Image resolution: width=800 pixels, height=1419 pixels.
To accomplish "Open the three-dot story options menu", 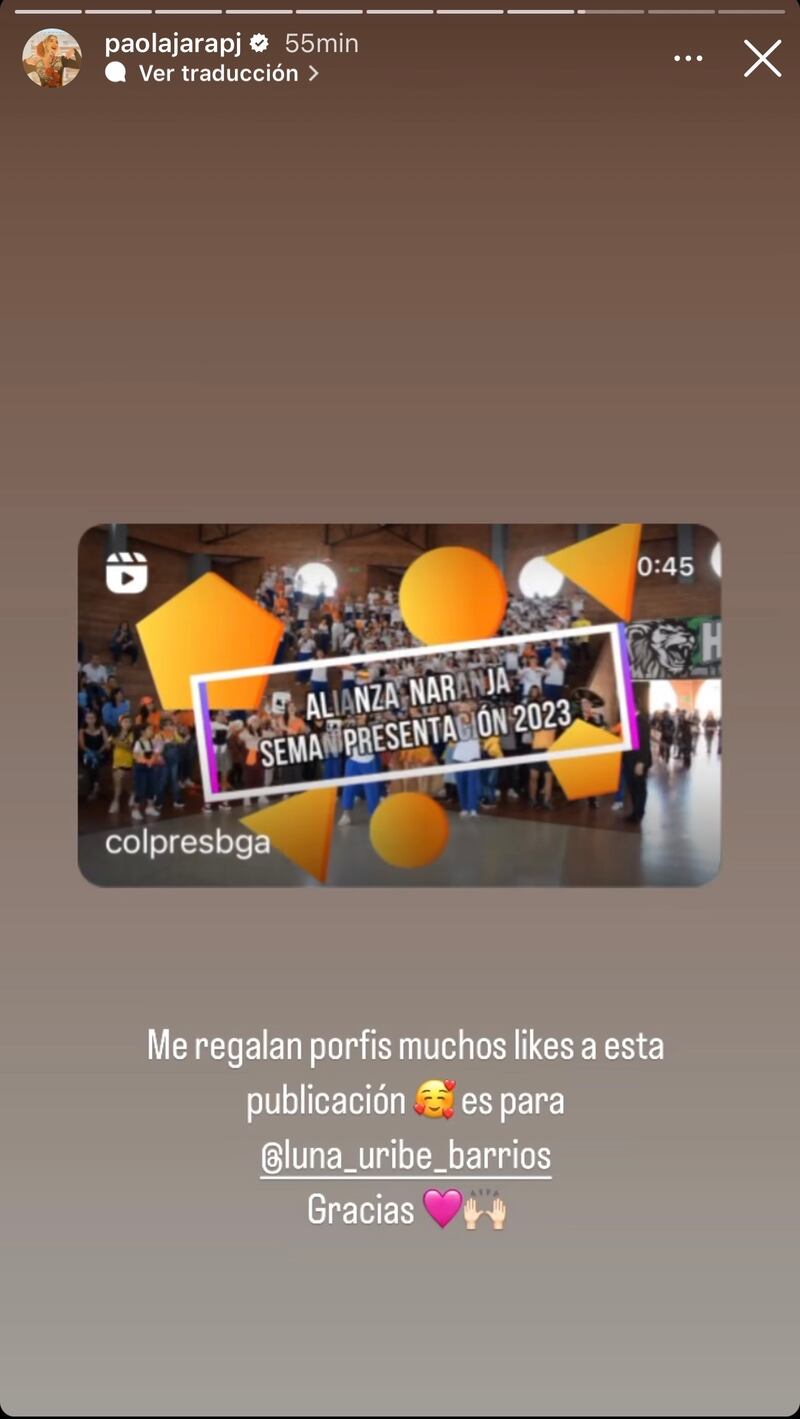I will click(687, 58).
